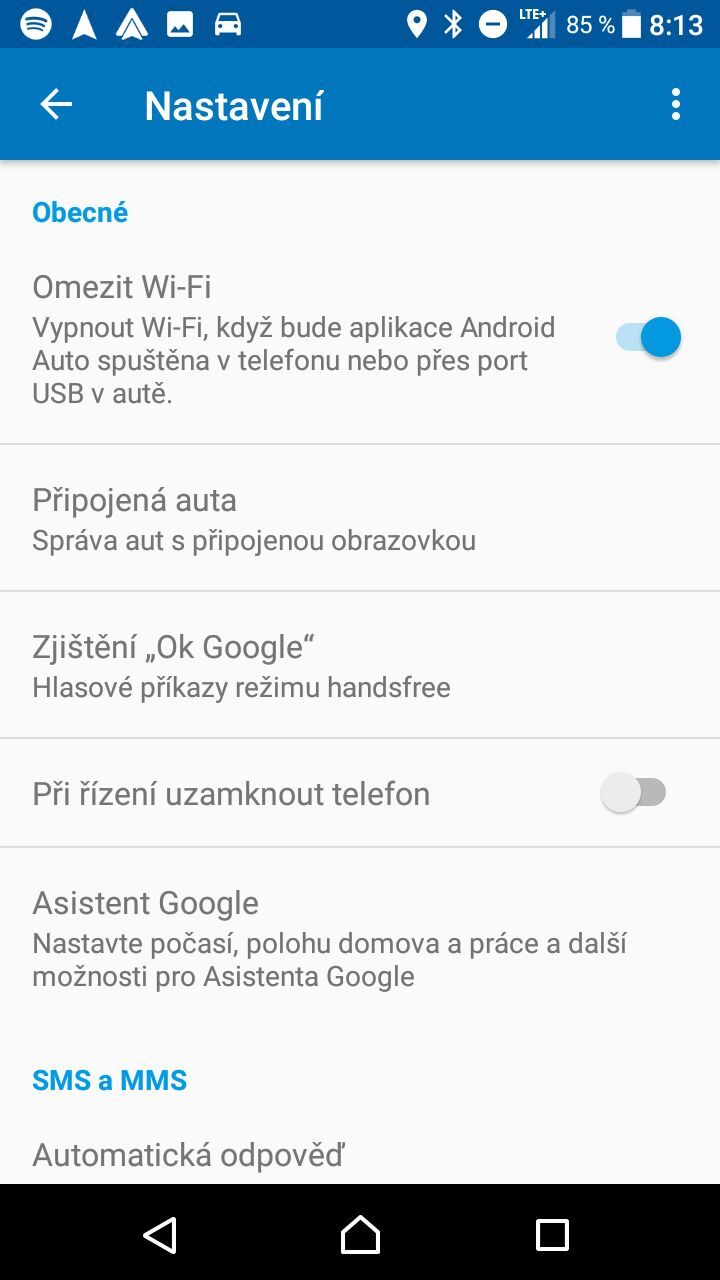Tap the Bluetooth icon in the status bar
This screenshot has height=1280, width=720.
[455, 25]
